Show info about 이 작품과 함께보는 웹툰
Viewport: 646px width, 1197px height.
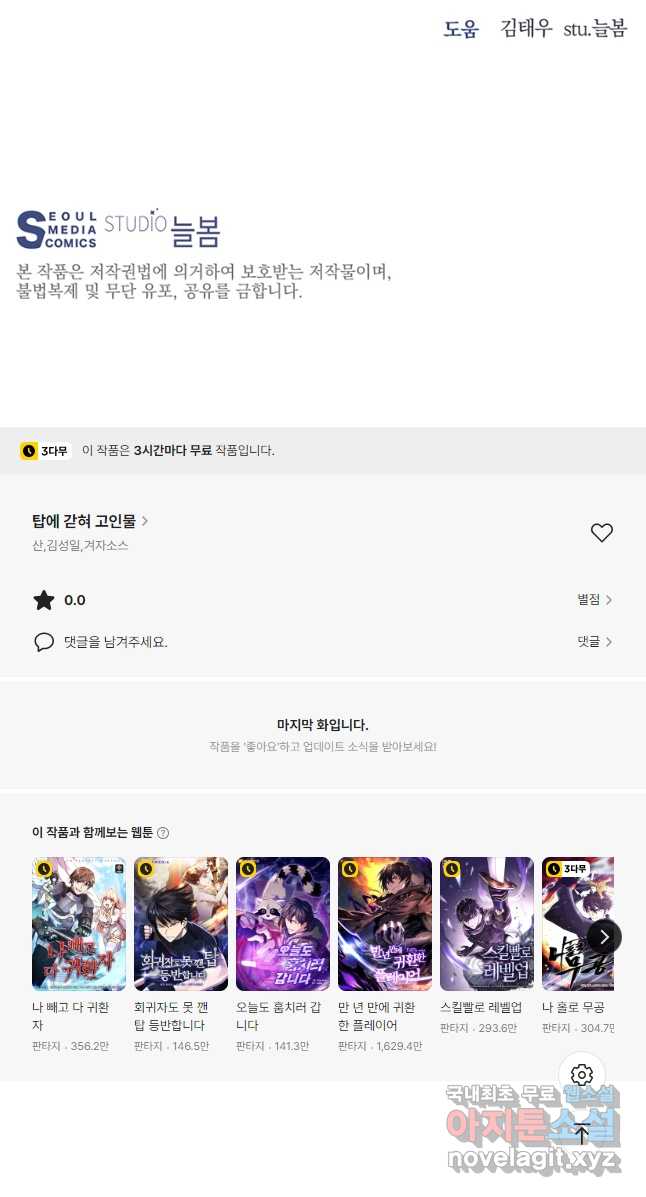(163, 833)
